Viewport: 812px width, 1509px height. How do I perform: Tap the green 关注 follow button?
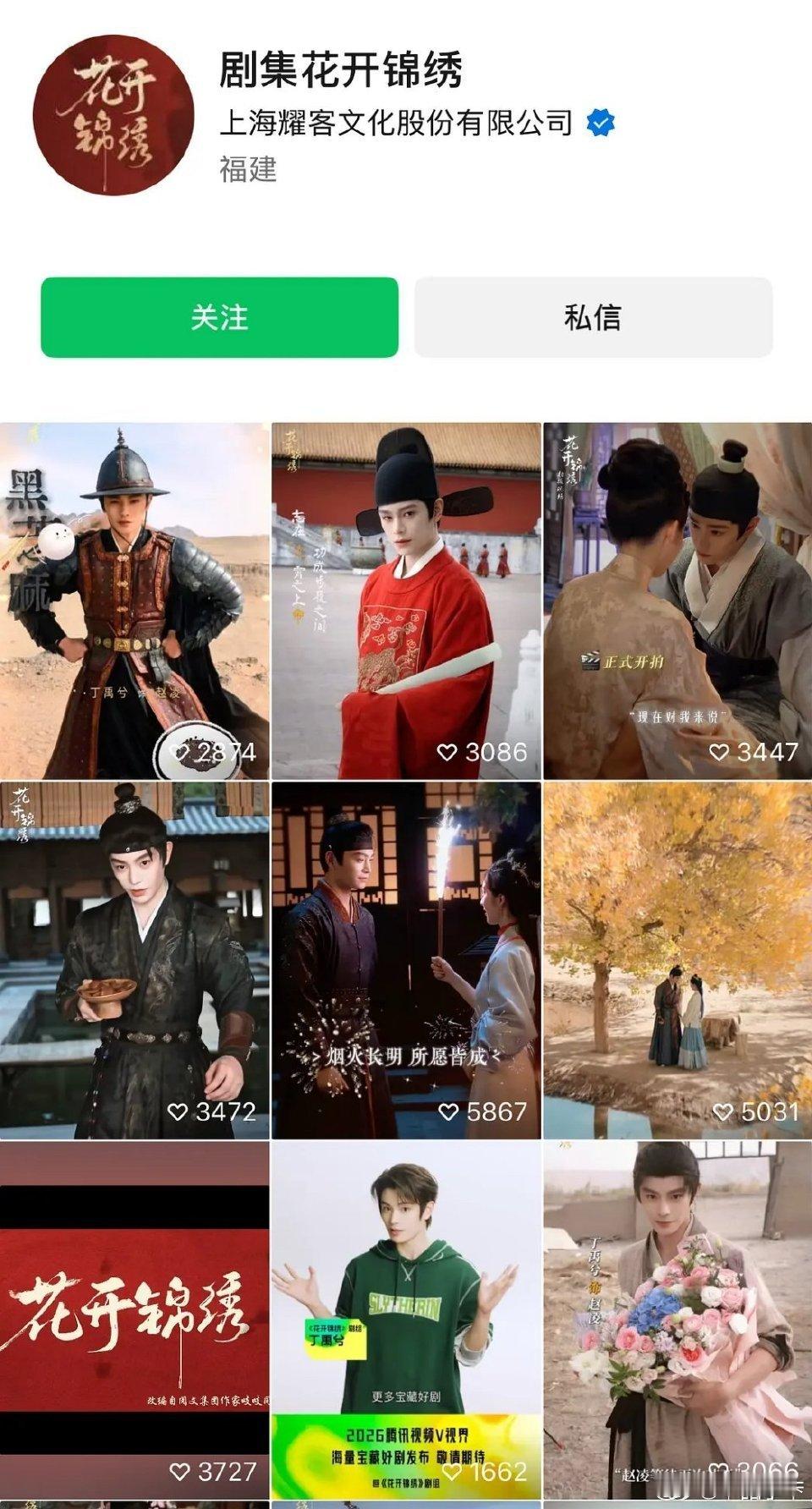point(219,317)
